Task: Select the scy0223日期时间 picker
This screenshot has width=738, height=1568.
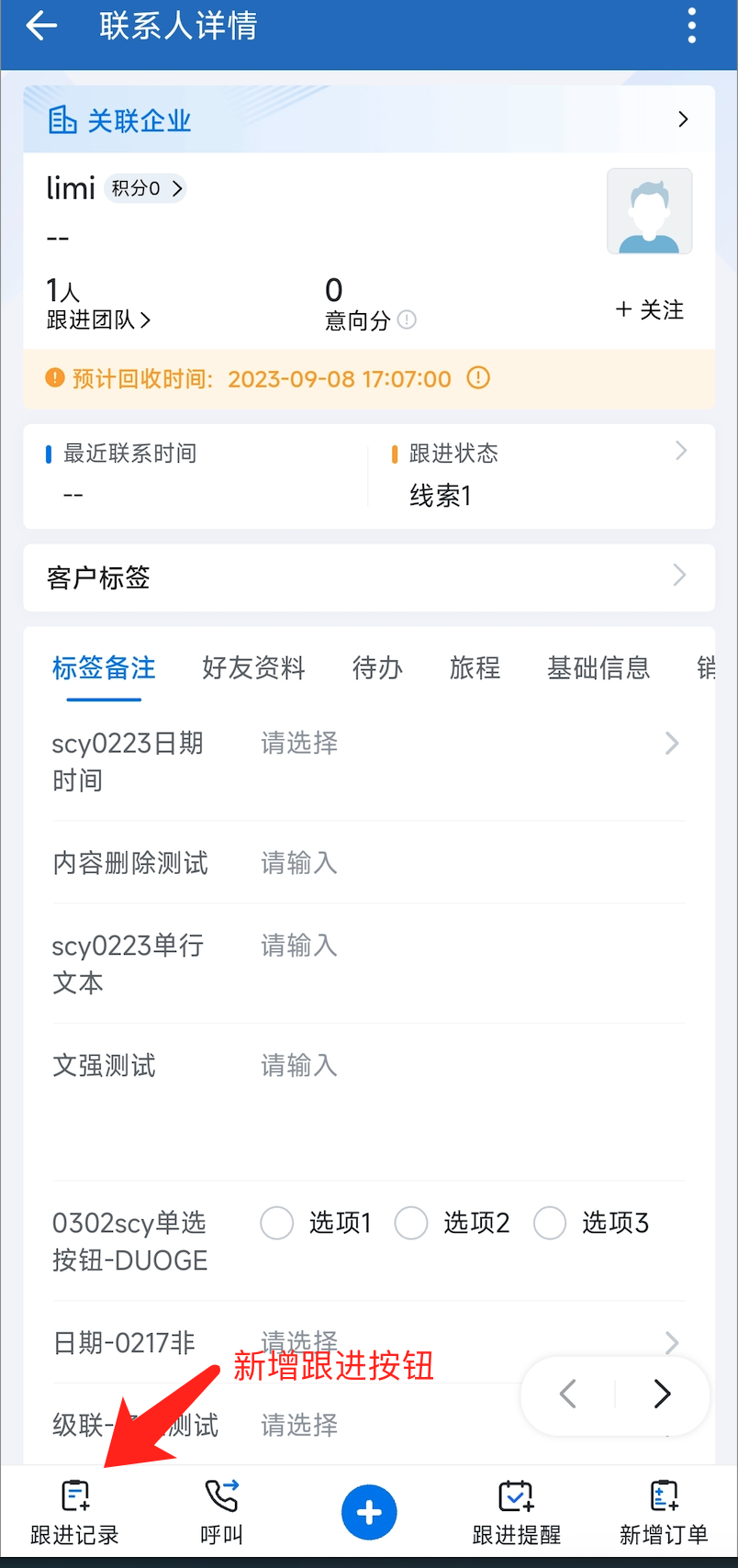Action: [x=369, y=761]
